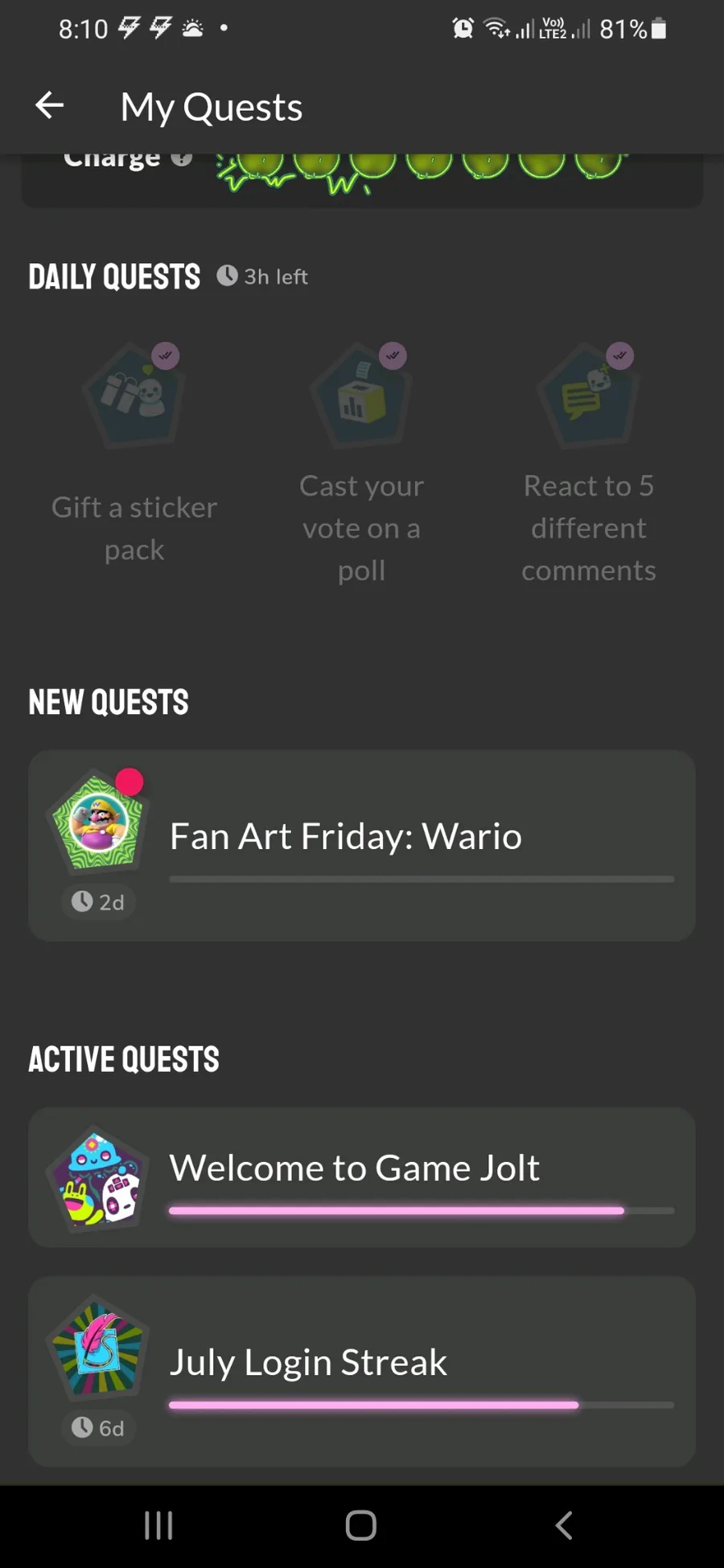The height and width of the screenshot is (1568, 724).
Task: Go back from My Quests
Action: coord(50,105)
